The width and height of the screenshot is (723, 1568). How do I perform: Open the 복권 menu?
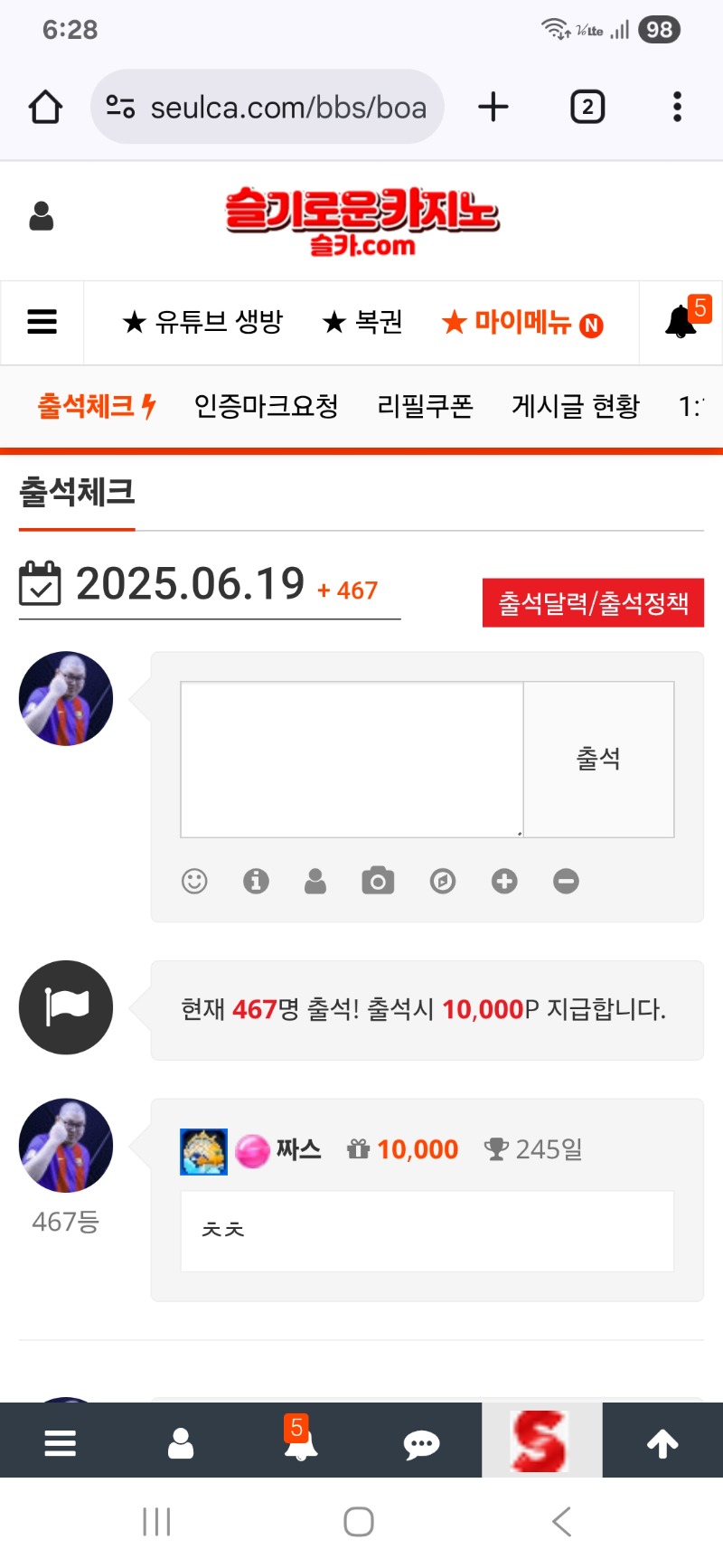[362, 322]
